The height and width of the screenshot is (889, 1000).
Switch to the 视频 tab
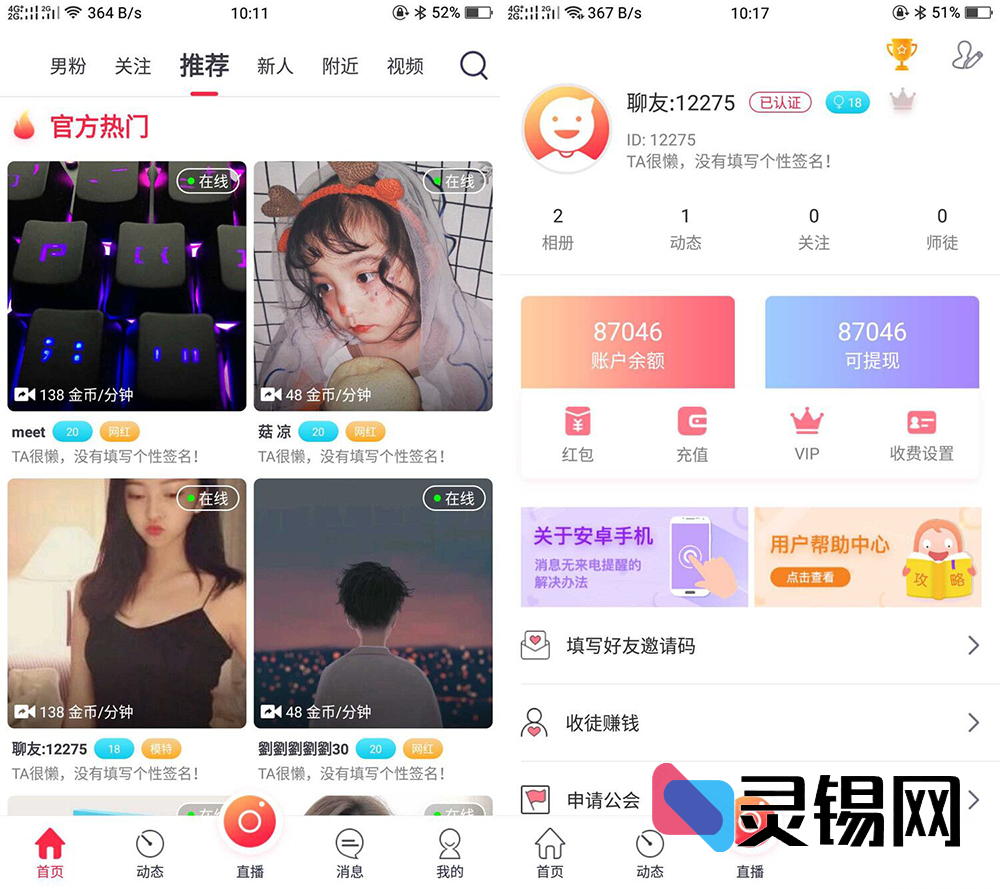pyautogui.click(x=405, y=67)
